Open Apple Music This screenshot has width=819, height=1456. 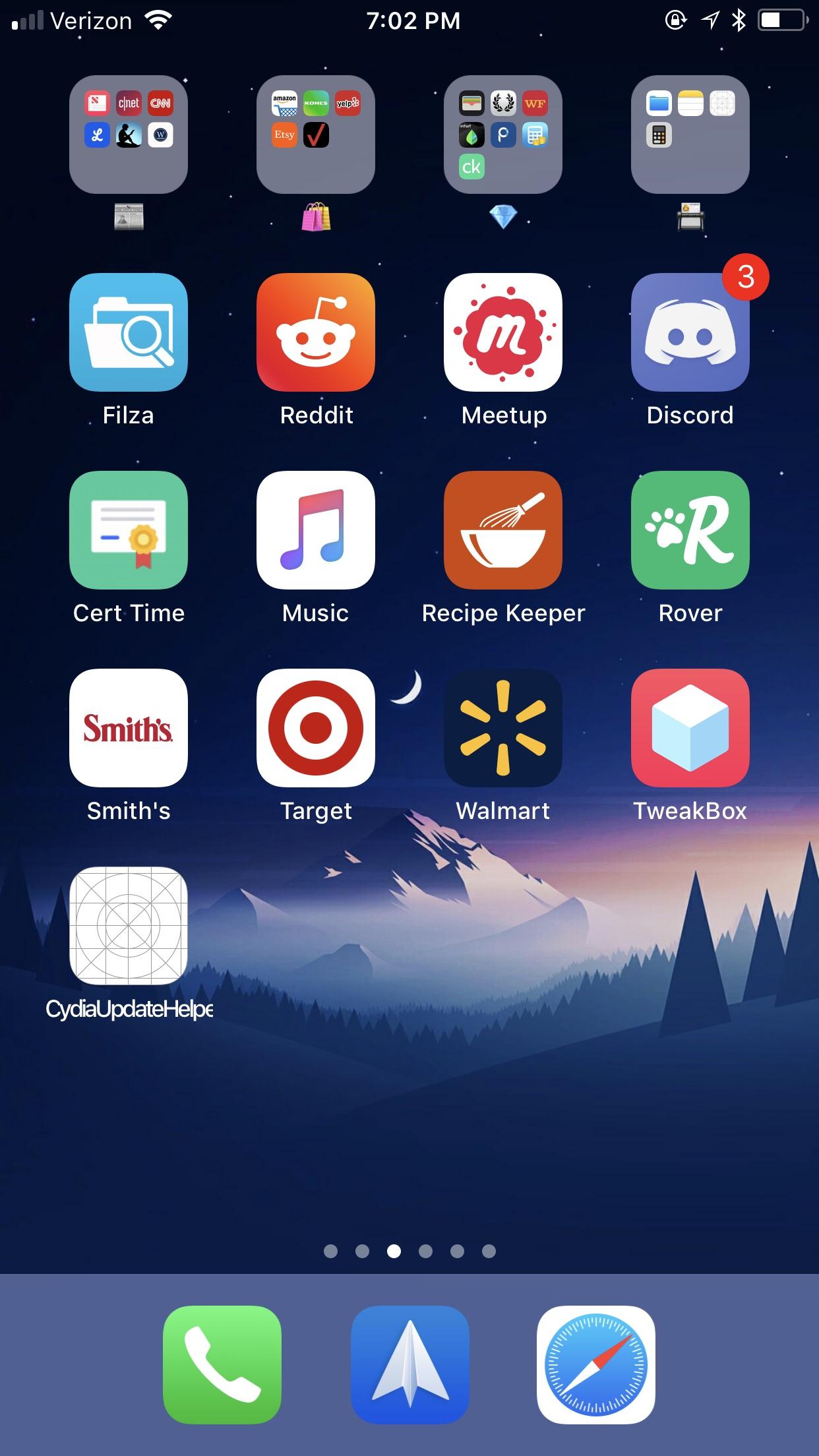pyautogui.click(x=317, y=531)
